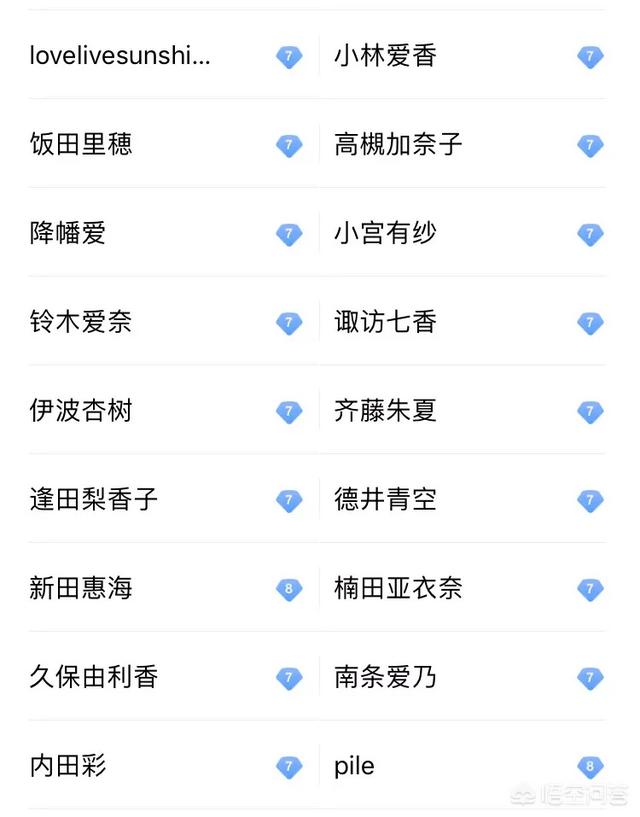Viewport: 640px width, 817px height.
Task: Select the 南条爱乃 topic
Action: click(x=386, y=677)
